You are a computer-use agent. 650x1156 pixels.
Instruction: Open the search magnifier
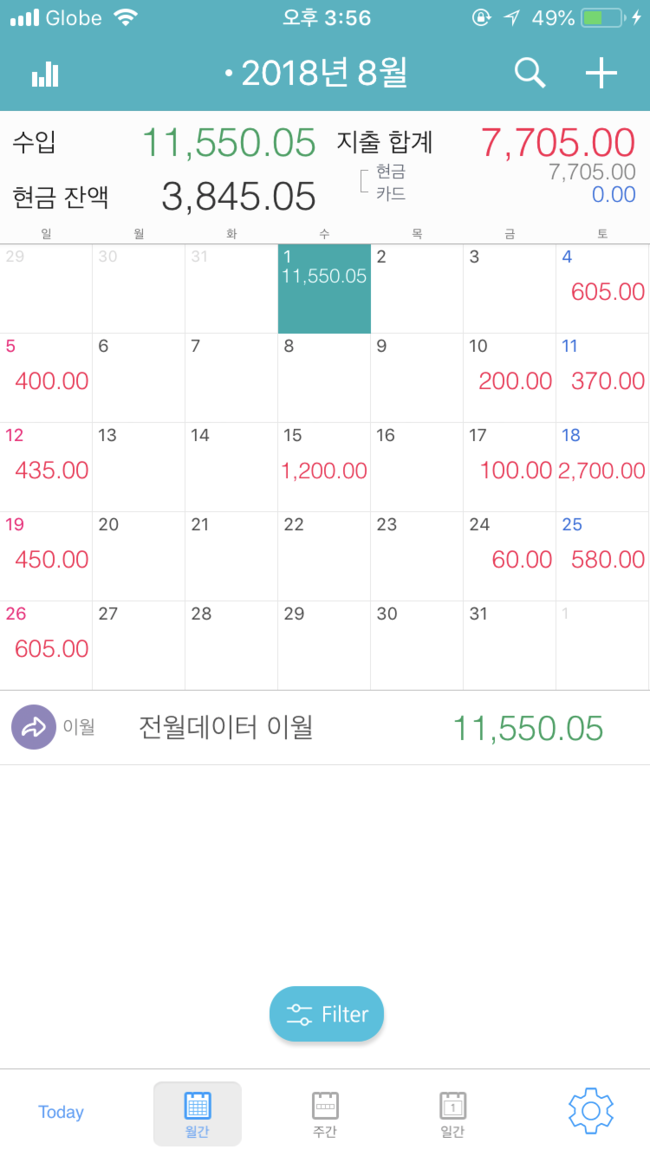530,74
